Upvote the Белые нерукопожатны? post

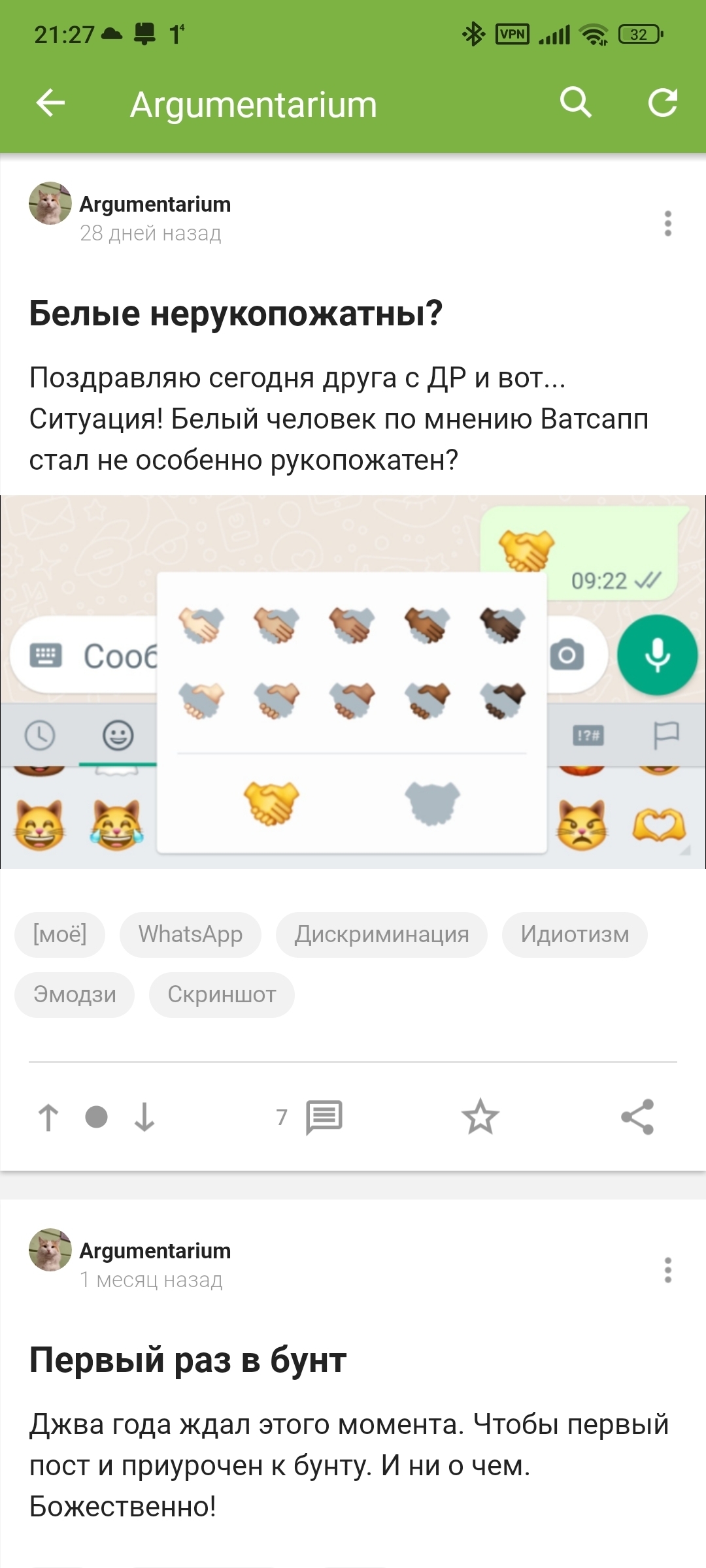pos(48,1117)
